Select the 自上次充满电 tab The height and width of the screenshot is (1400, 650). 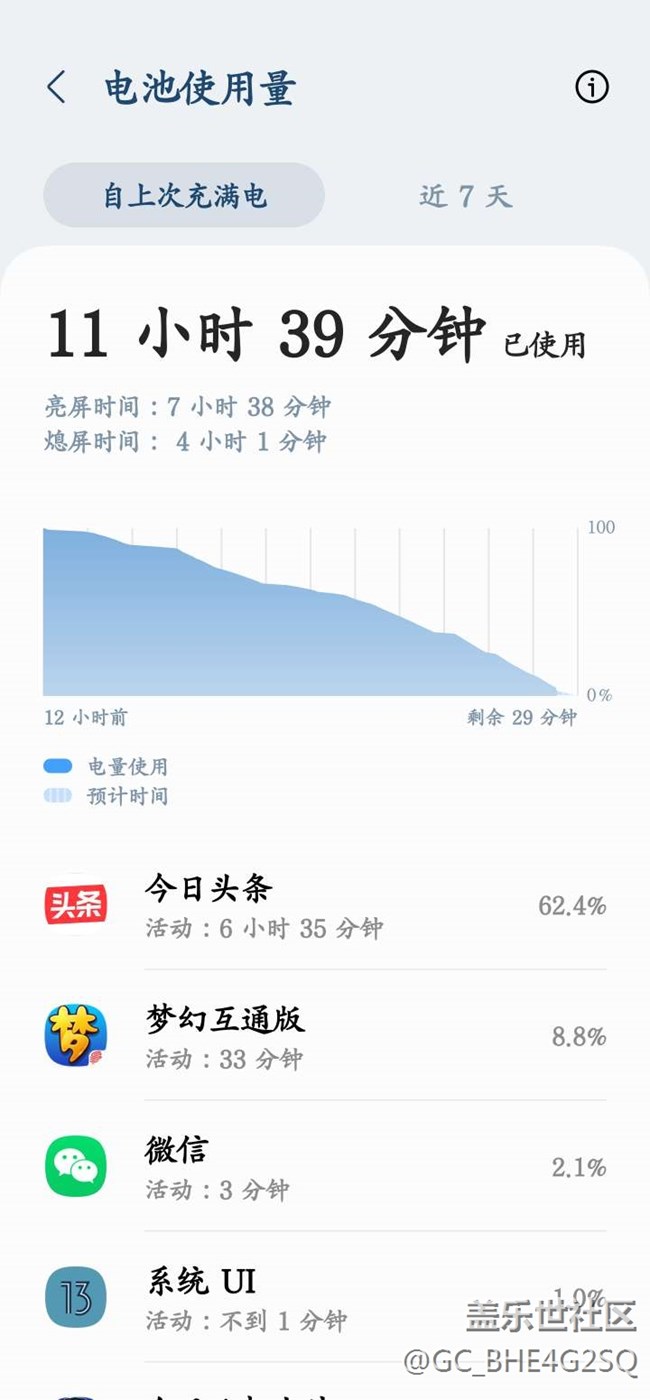pos(184,195)
